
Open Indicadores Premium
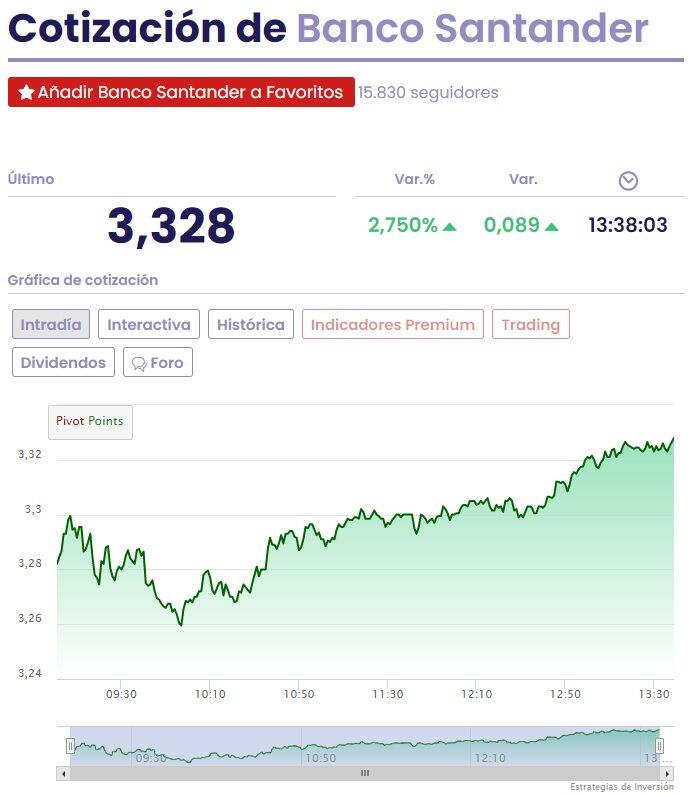point(392,324)
